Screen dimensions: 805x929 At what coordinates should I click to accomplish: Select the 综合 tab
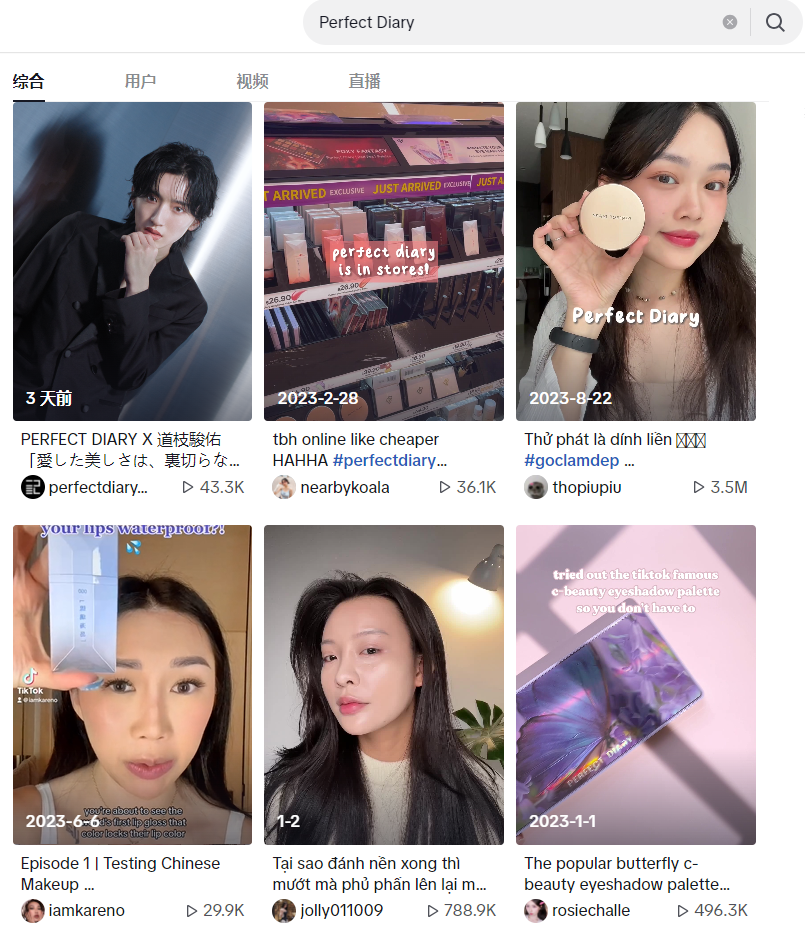pos(29,82)
